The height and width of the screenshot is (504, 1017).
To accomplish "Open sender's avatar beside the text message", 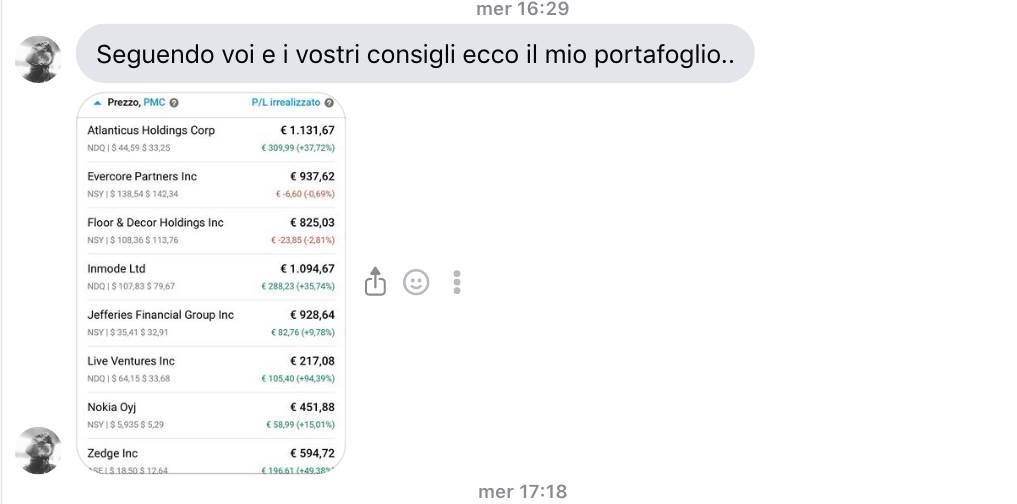I will (40, 59).
